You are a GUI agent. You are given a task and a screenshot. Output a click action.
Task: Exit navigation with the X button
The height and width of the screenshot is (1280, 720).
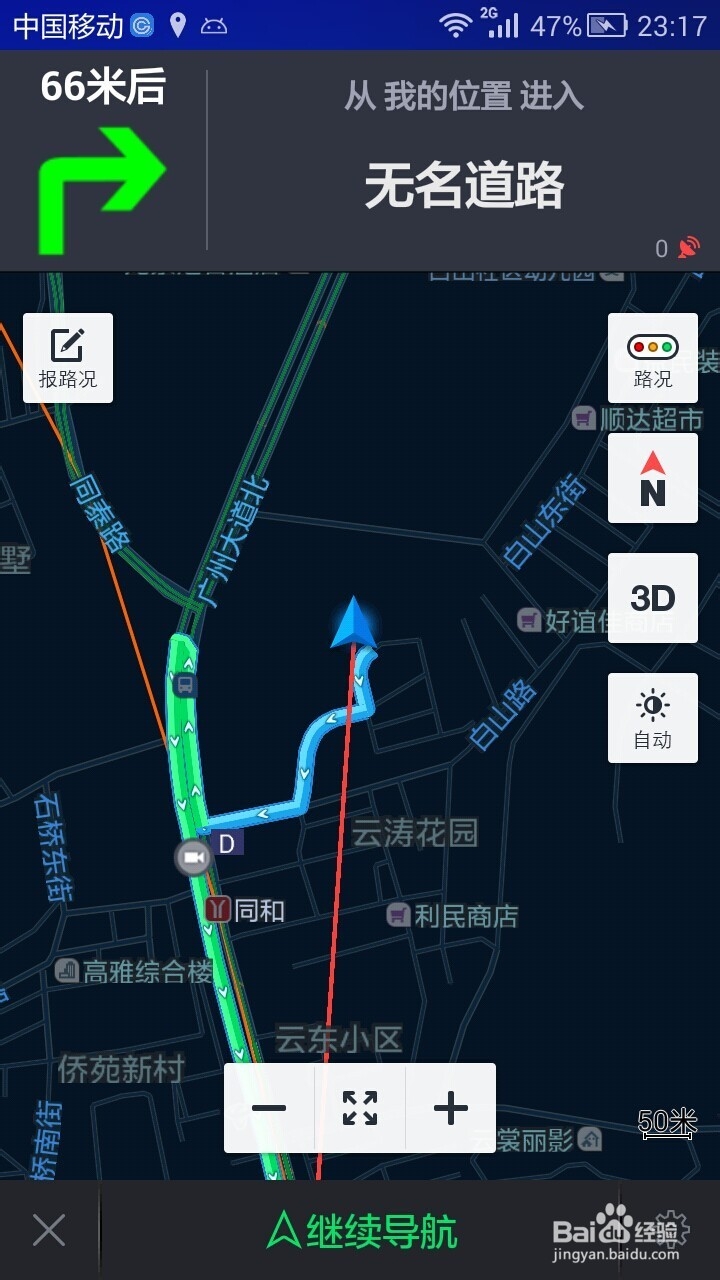(x=48, y=1231)
